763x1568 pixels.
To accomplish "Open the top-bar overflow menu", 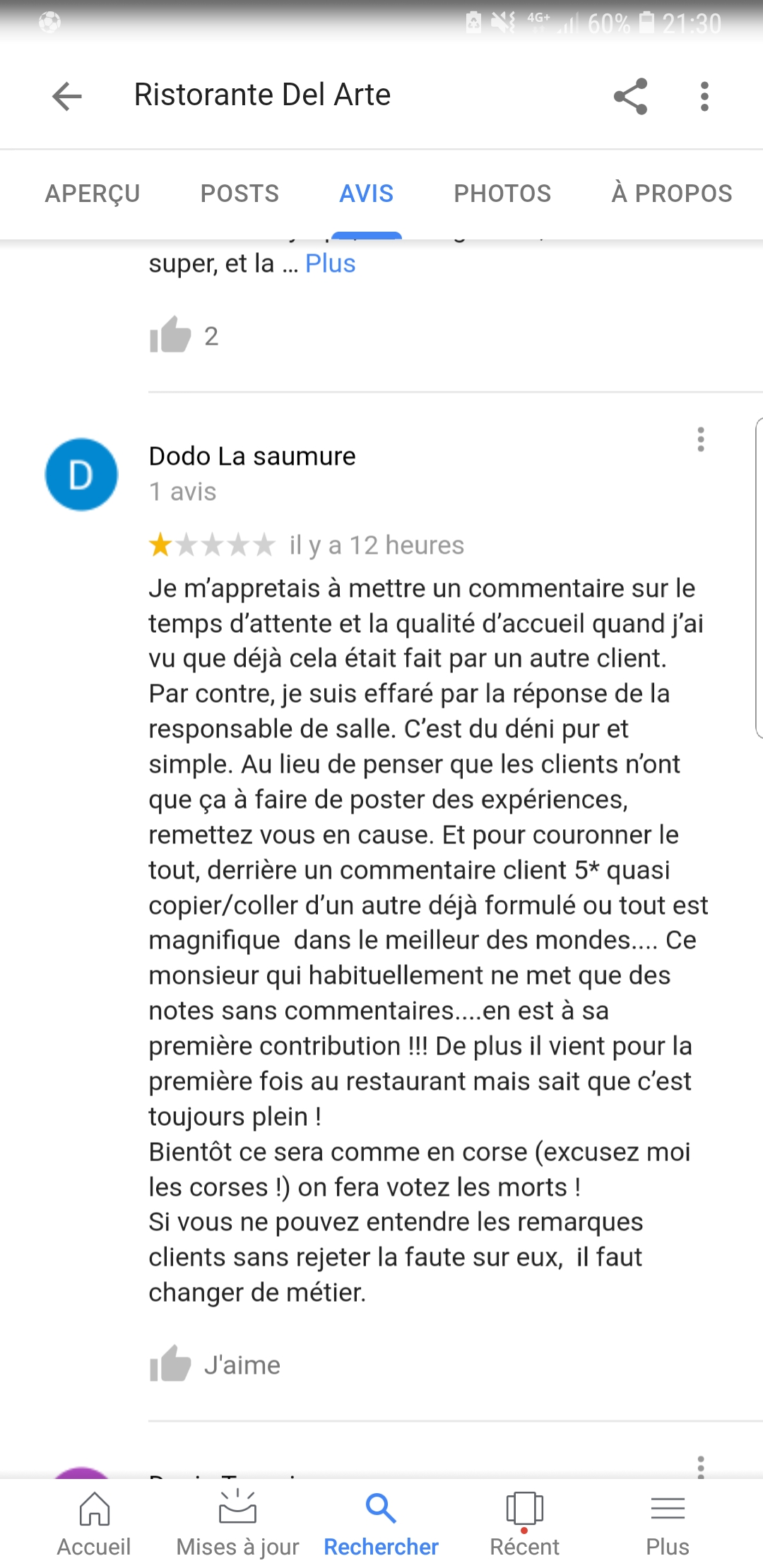I will (x=704, y=96).
